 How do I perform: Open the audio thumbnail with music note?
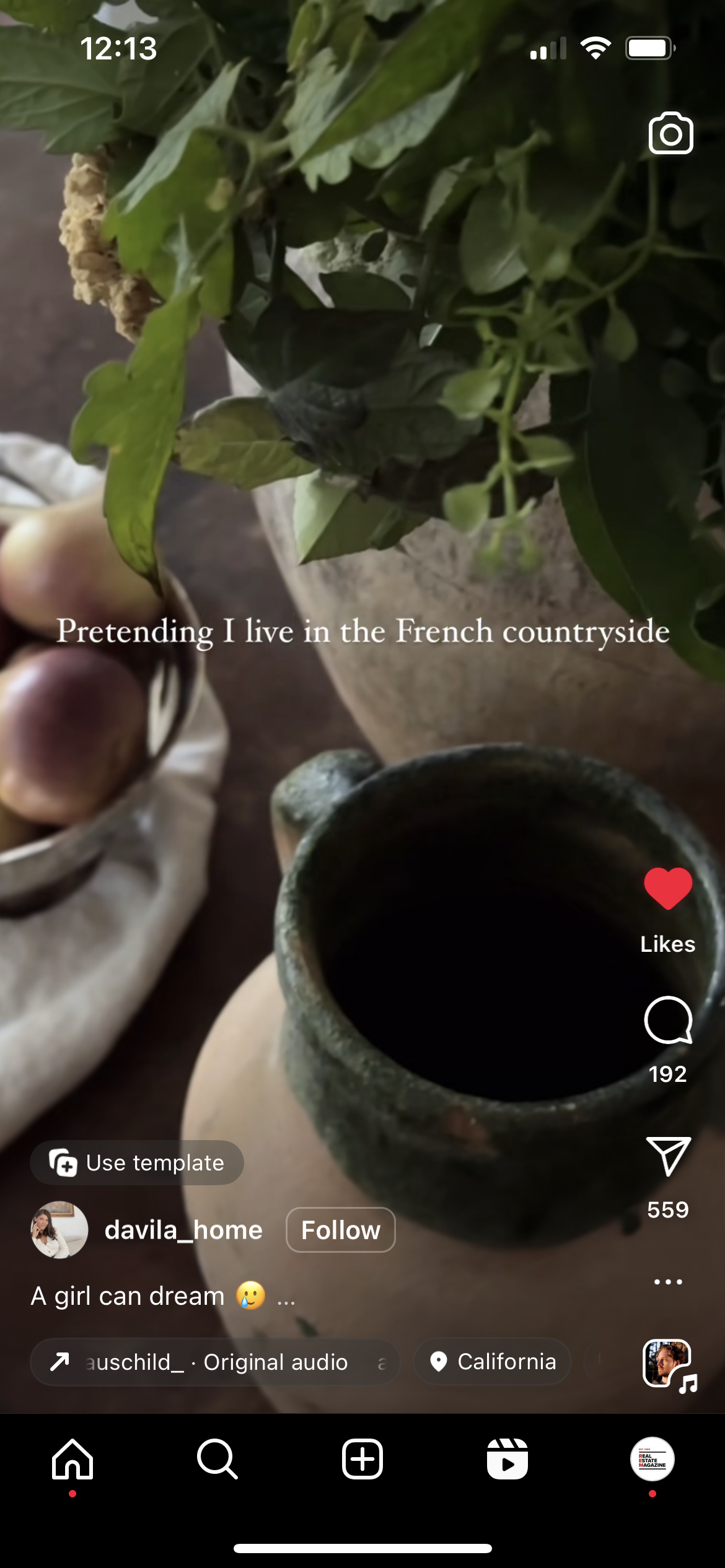pyautogui.click(x=669, y=1364)
